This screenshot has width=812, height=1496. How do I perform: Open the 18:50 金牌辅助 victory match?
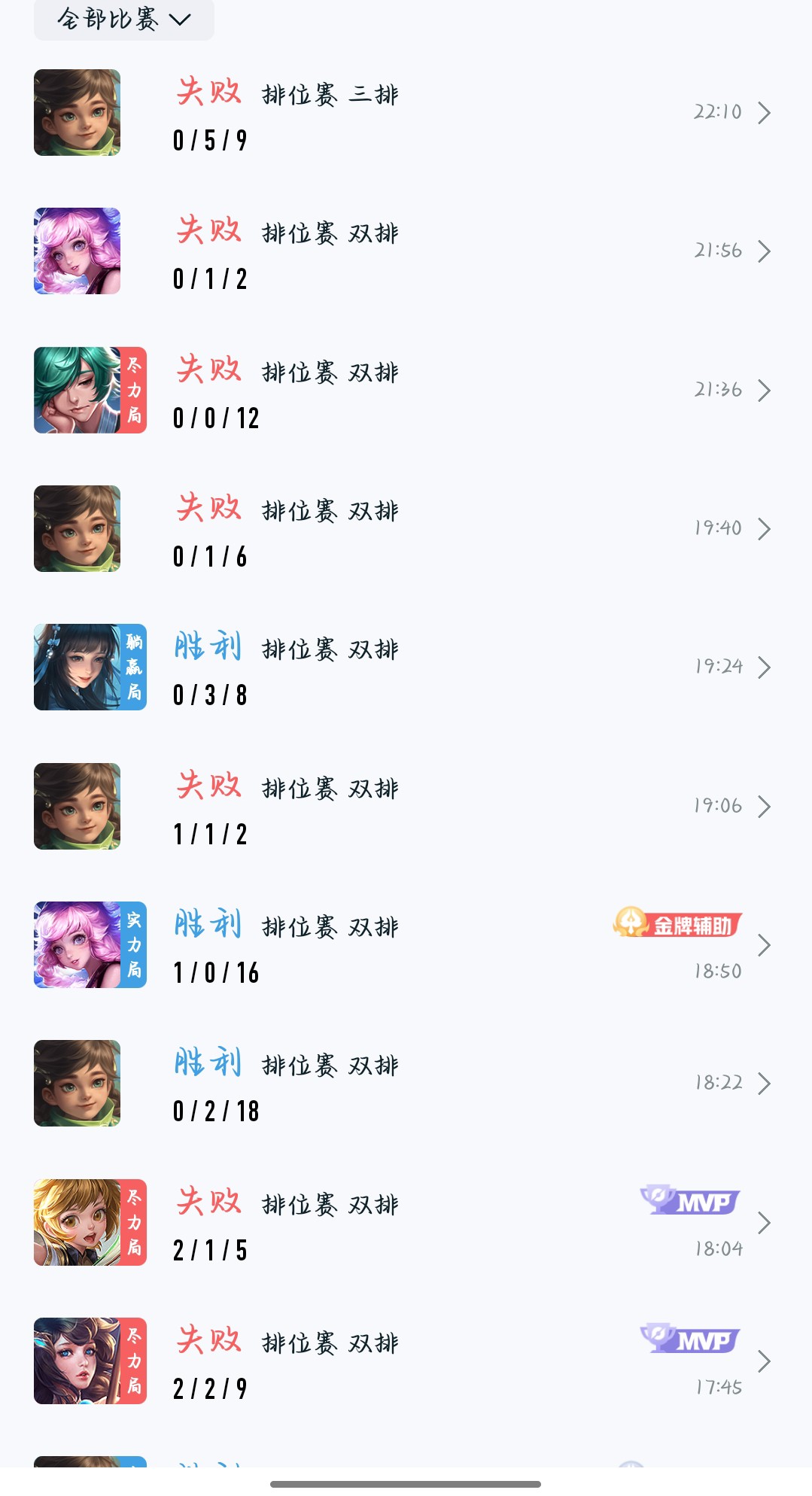(x=406, y=944)
